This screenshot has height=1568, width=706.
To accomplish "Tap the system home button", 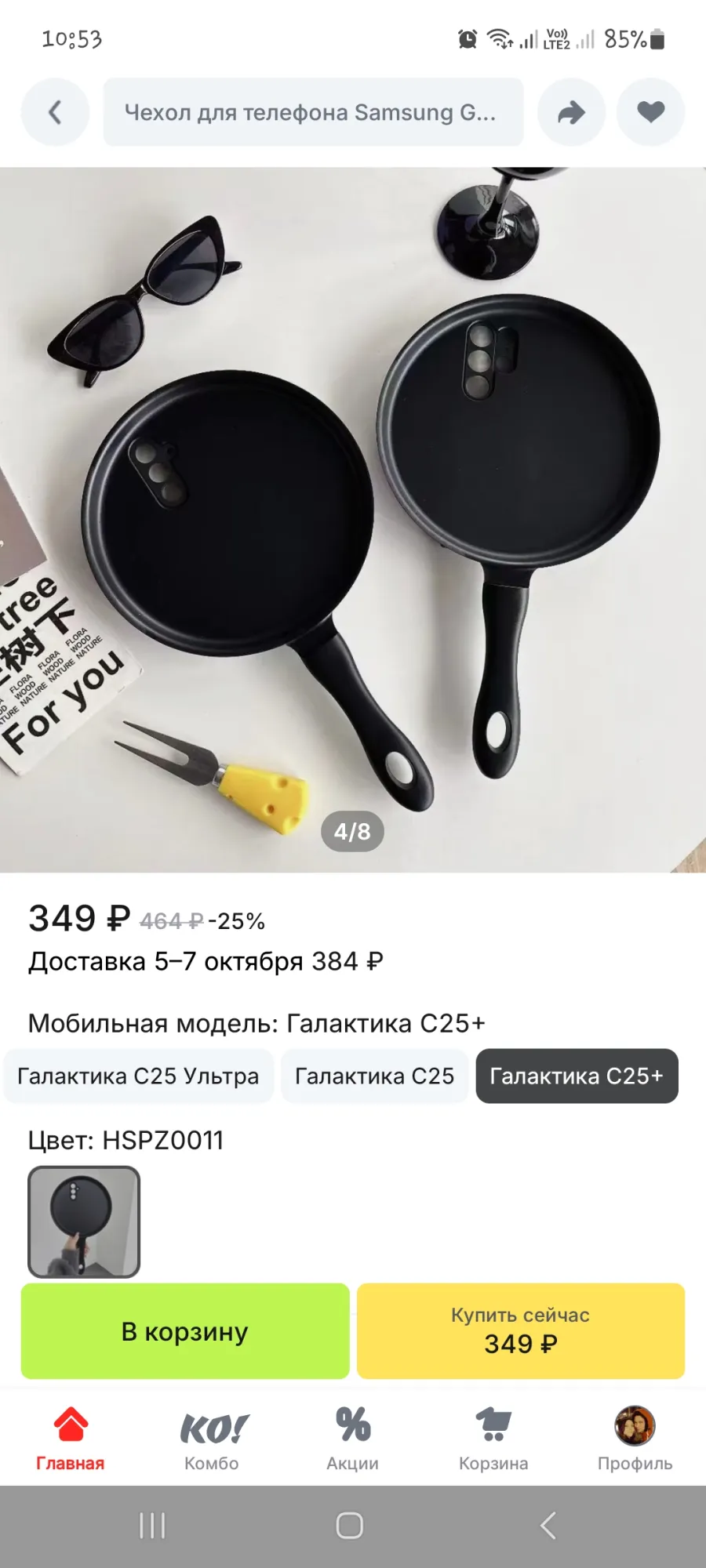I will 350,1526.
